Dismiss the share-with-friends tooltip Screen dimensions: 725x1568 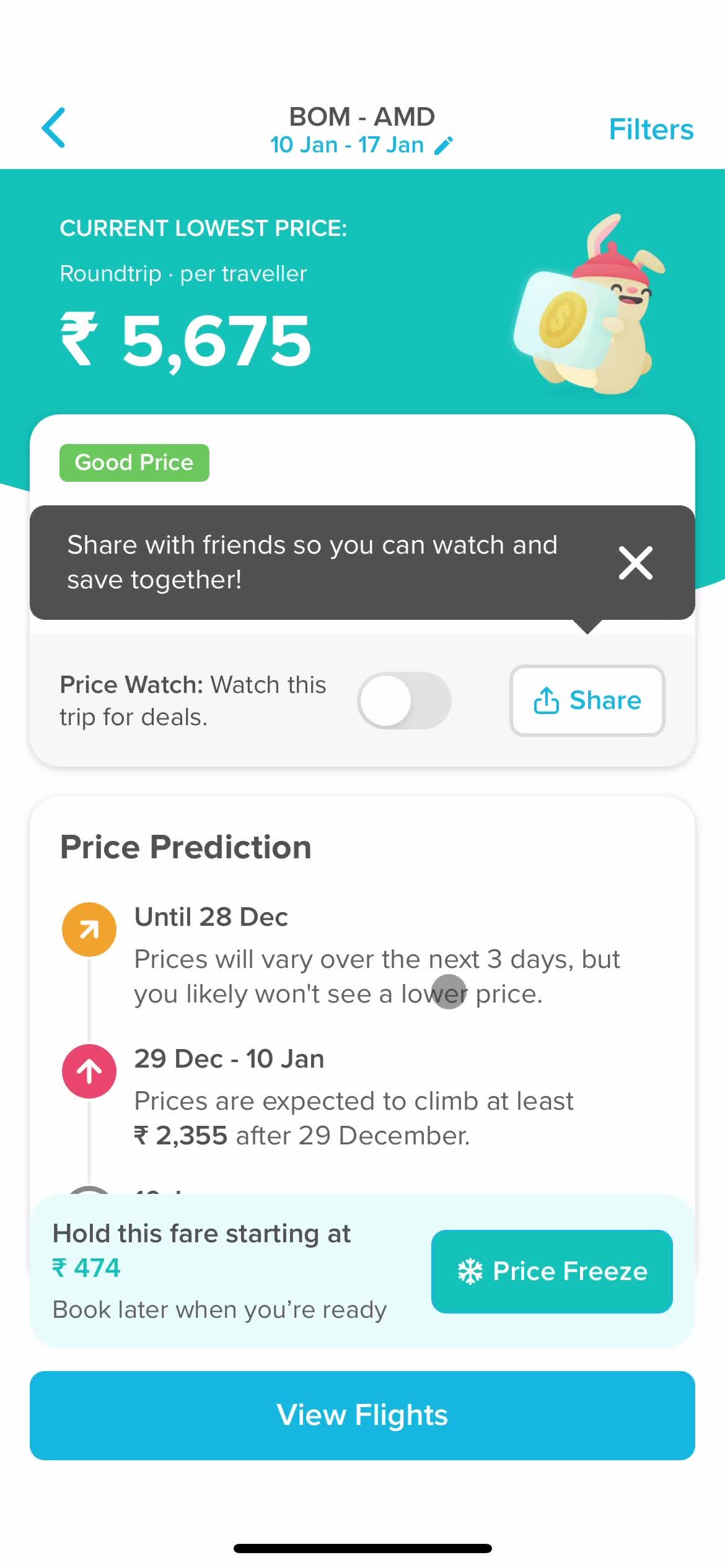(635, 563)
